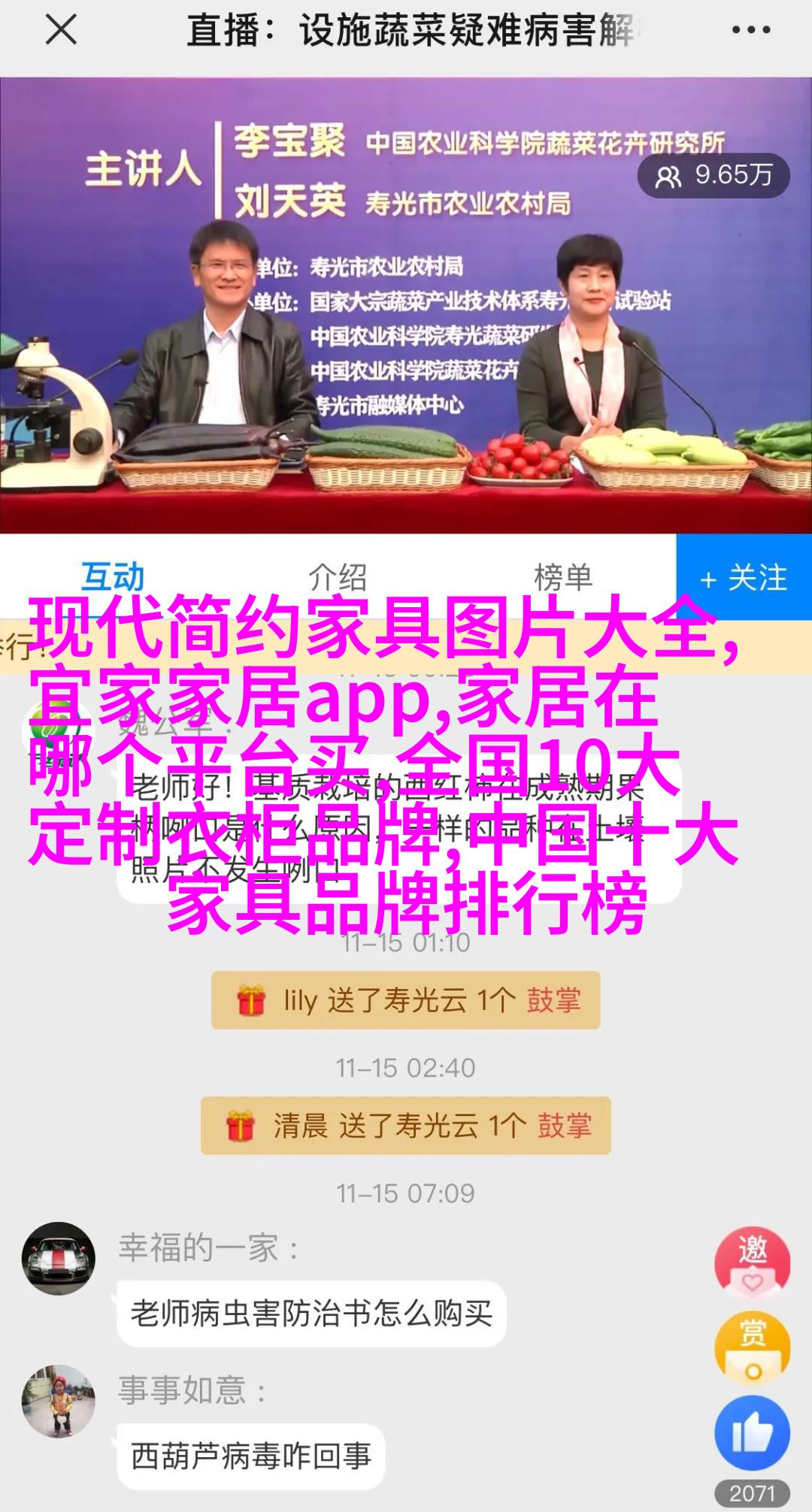Open 幸福的一家's profile avatar
812x1512 pixels.
59,1258
